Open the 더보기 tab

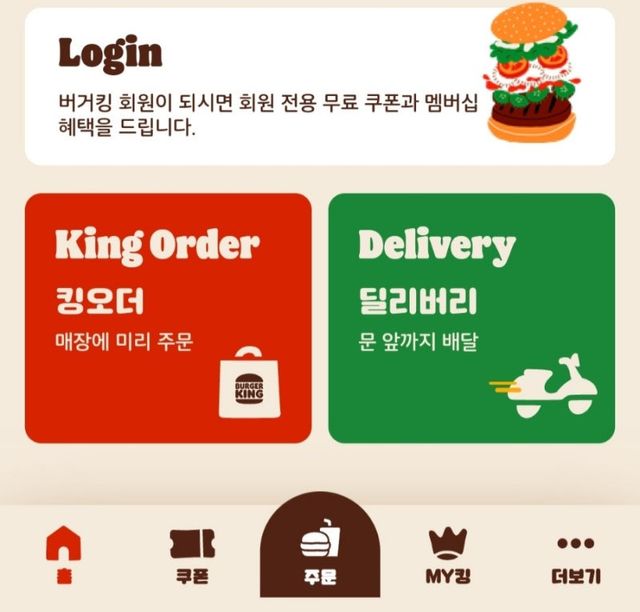tap(575, 555)
